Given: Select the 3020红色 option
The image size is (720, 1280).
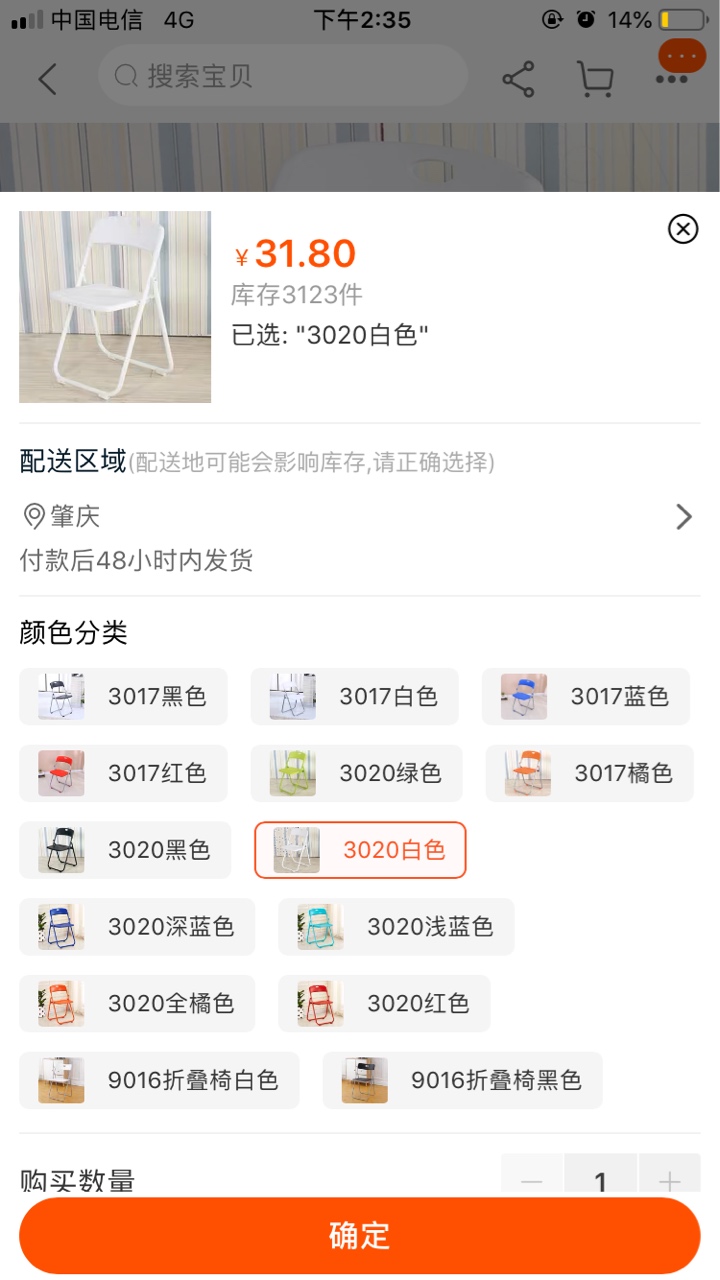Looking at the screenshot, I should tap(384, 1004).
